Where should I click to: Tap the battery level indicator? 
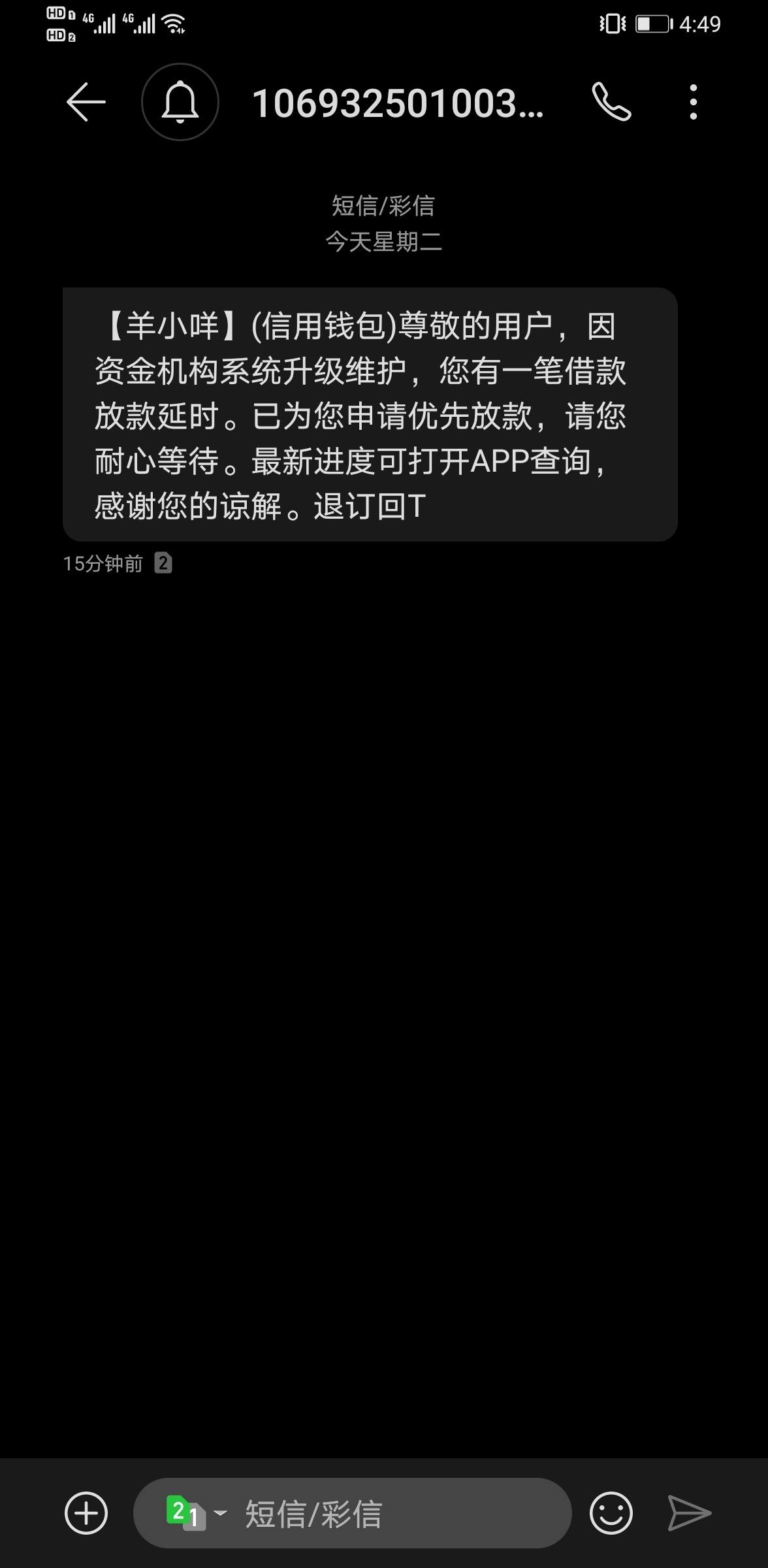(x=653, y=23)
